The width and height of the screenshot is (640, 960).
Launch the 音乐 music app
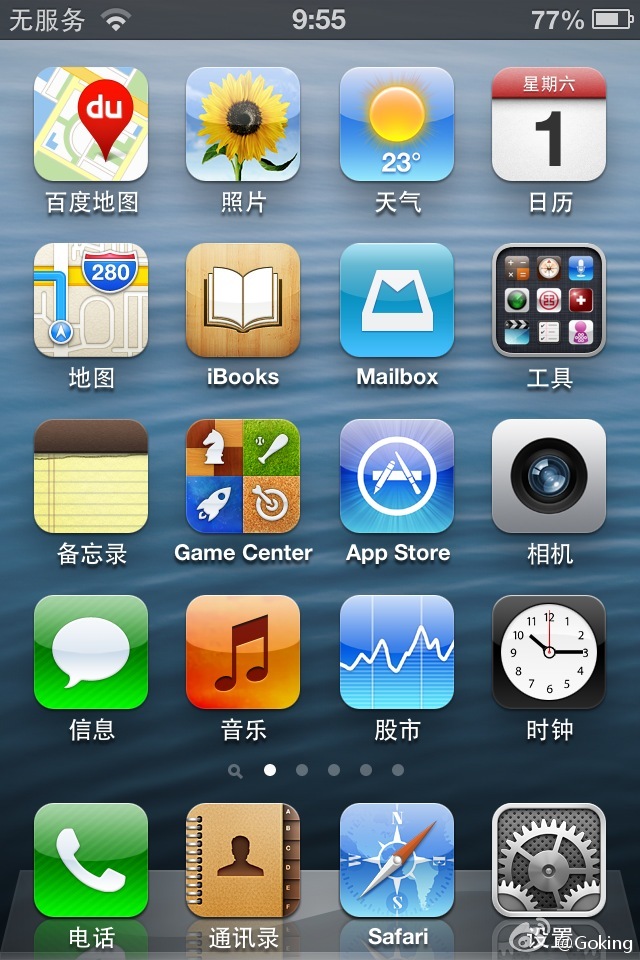pyautogui.click(x=243, y=652)
